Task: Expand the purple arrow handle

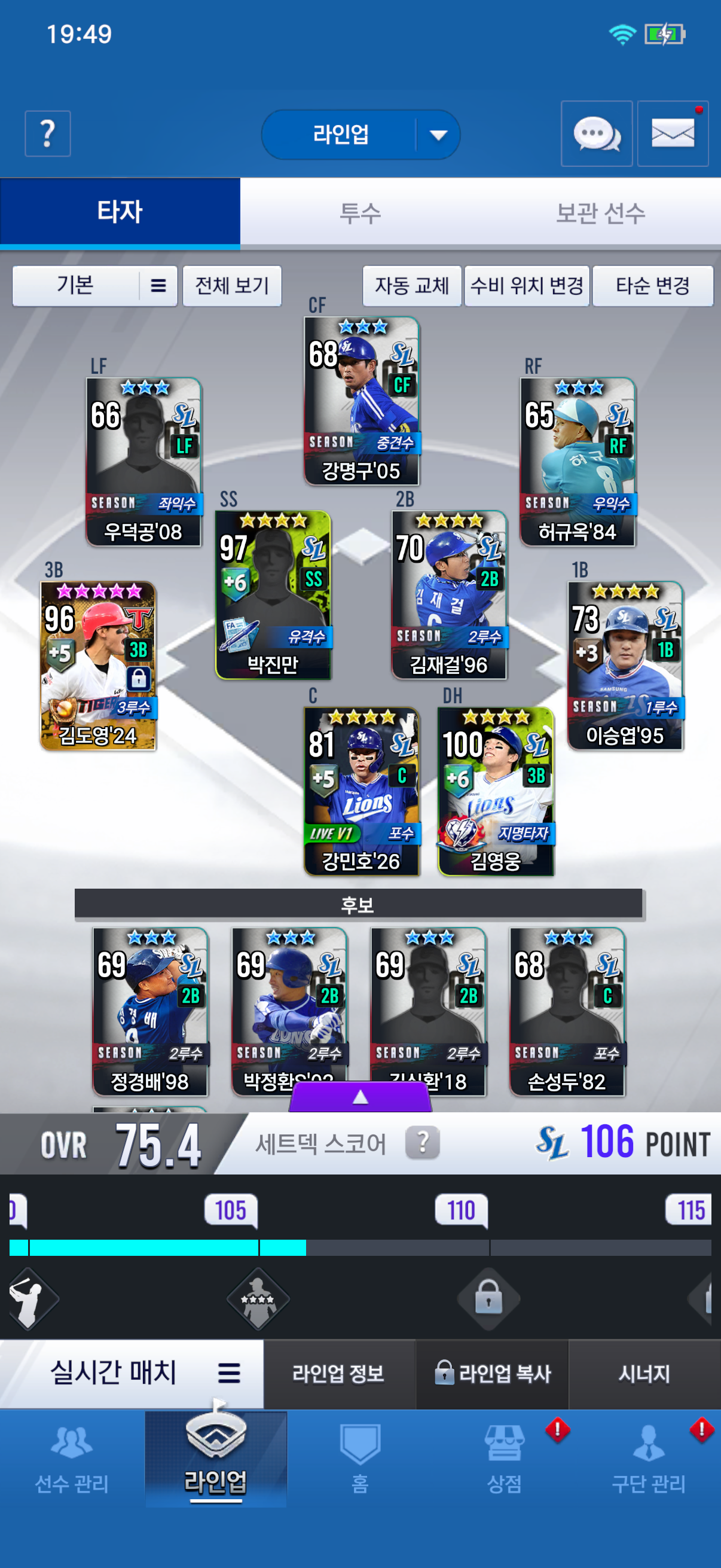Action: point(360,1097)
